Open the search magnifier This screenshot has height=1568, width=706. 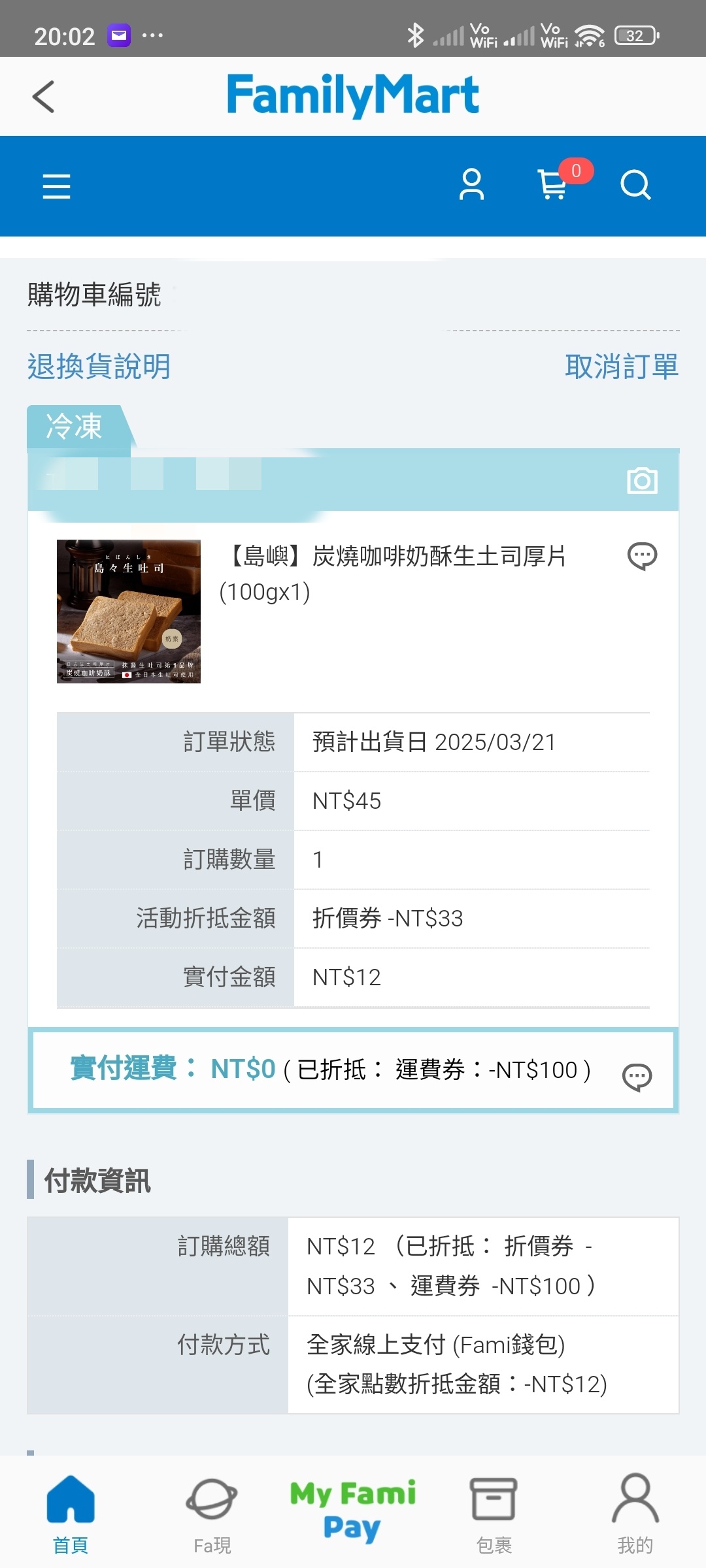[635, 186]
